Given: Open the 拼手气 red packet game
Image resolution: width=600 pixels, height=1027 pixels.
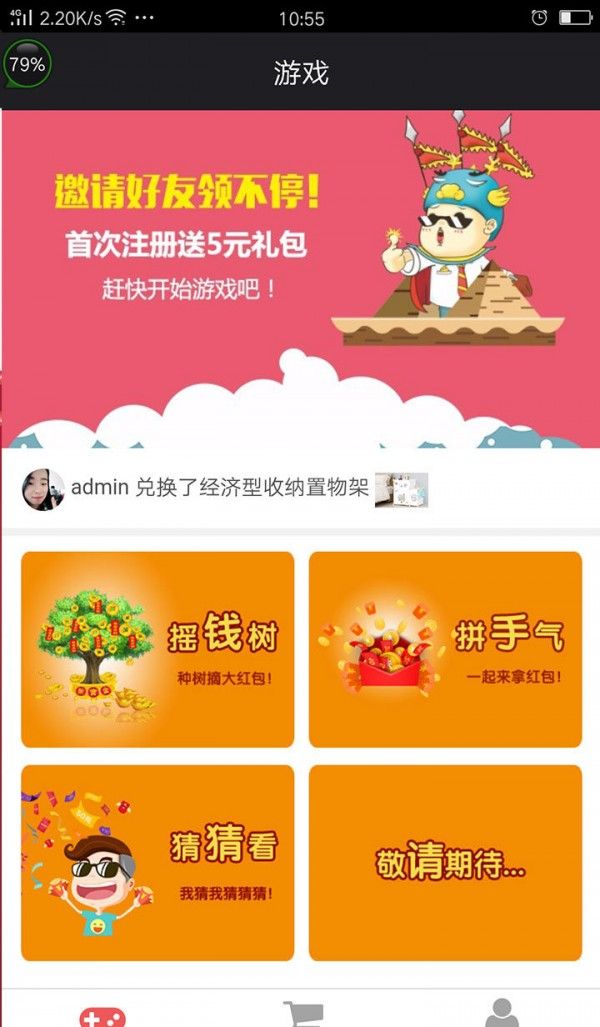Looking at the screenshot, I should (445, 649).
